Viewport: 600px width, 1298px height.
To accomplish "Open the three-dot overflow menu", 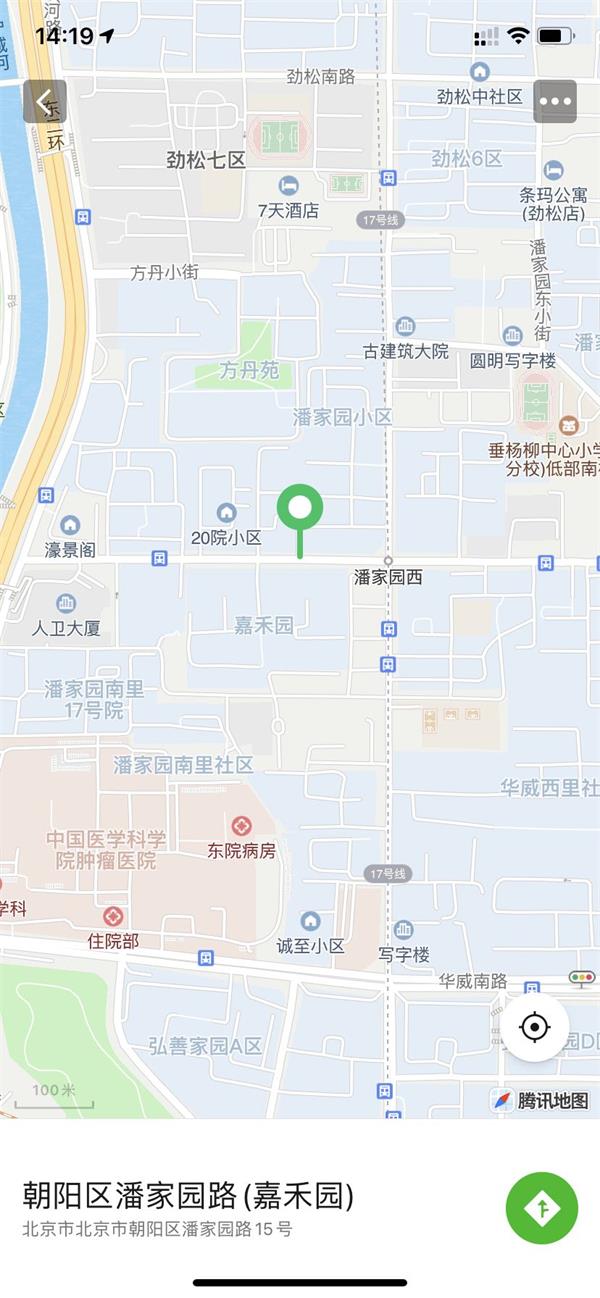I will (554, 101).
